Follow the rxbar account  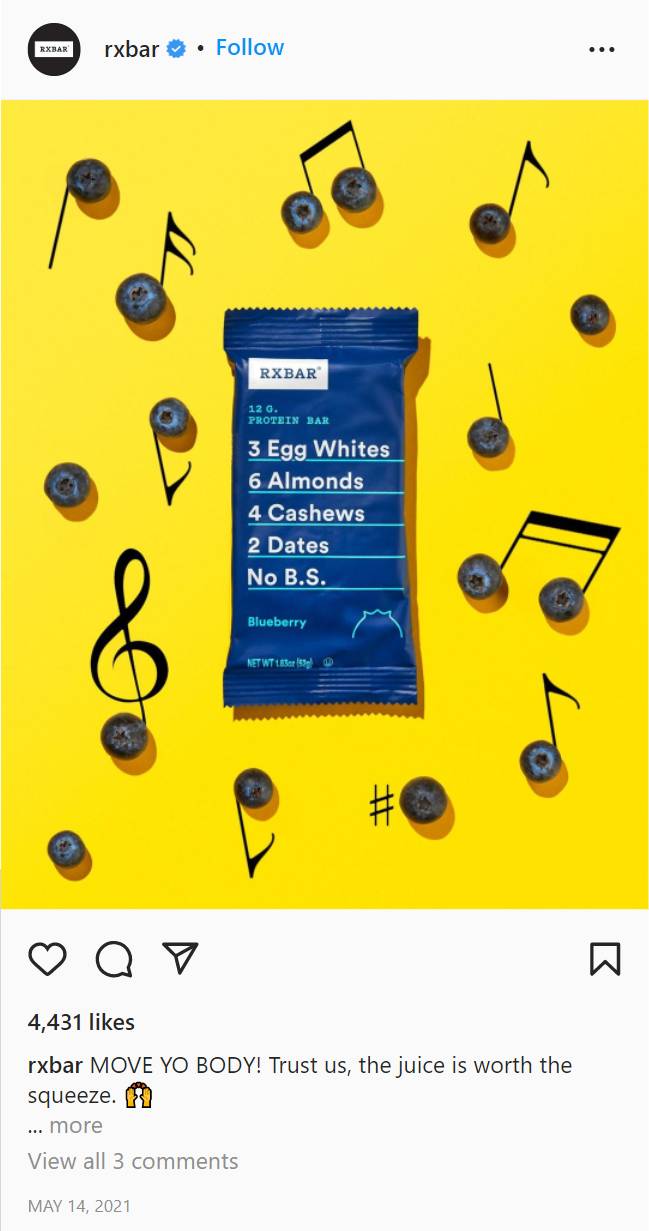point(250,48)
